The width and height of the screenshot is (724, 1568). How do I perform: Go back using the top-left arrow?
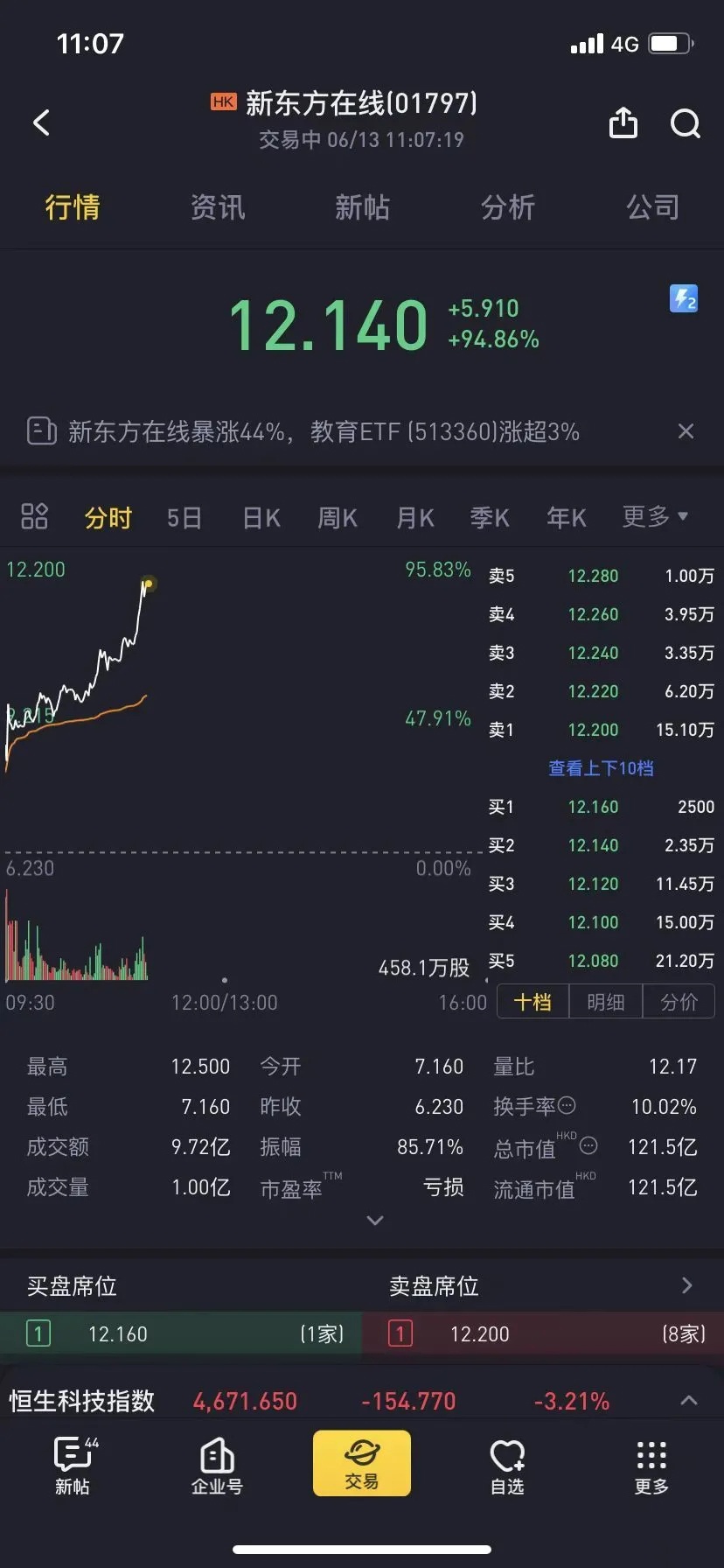(41, 122)
